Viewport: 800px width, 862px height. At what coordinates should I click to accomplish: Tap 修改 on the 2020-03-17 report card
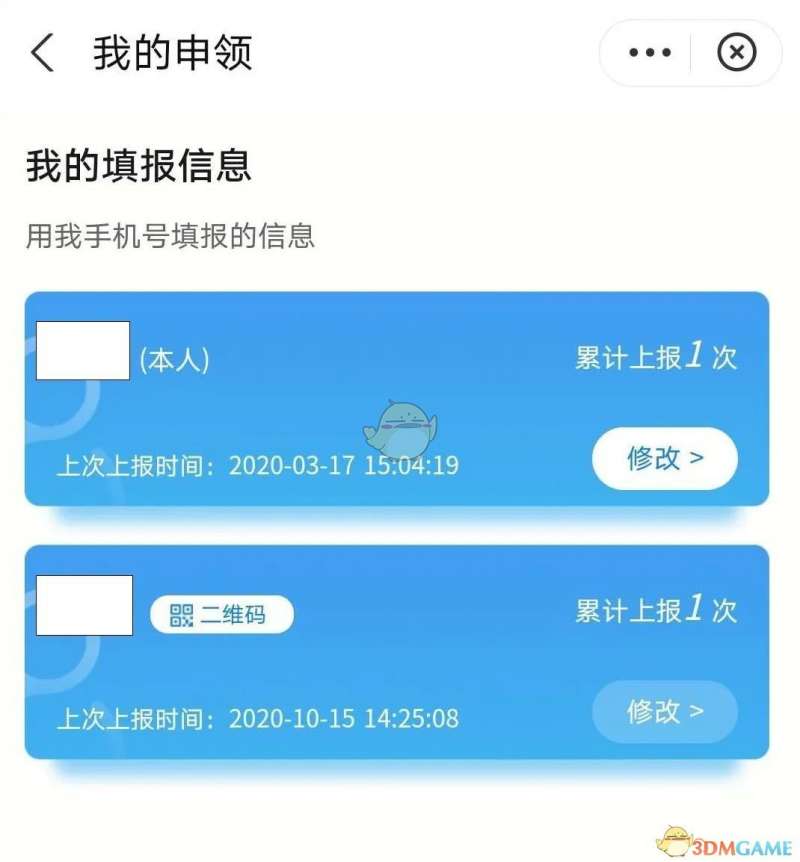coord(665,459)
